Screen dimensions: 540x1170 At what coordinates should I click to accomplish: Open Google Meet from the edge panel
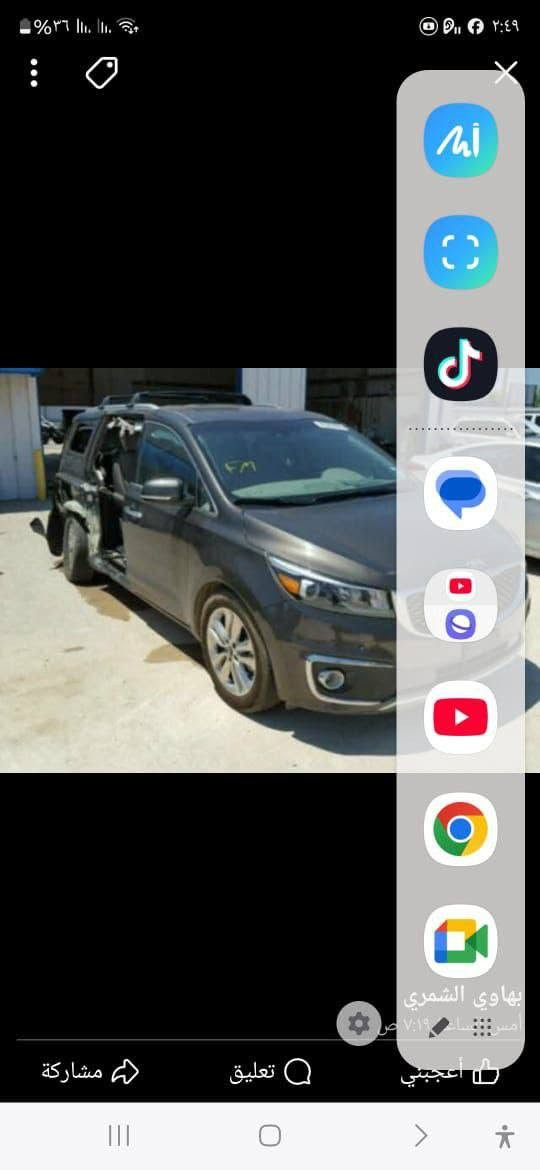point(460,941)
